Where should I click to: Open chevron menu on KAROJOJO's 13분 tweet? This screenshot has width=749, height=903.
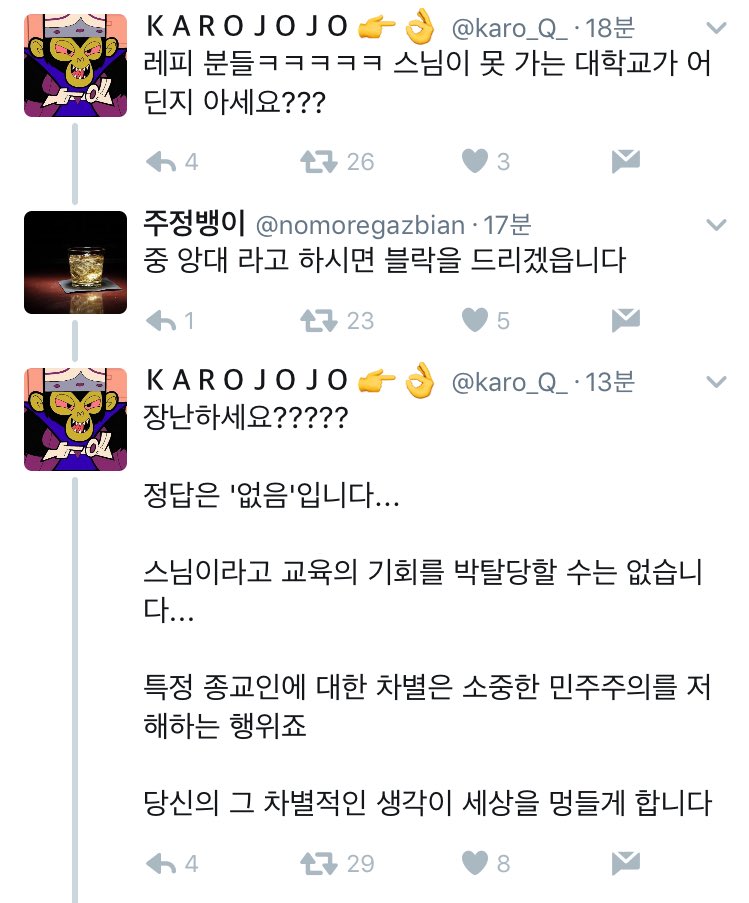[x=717, y=382]
